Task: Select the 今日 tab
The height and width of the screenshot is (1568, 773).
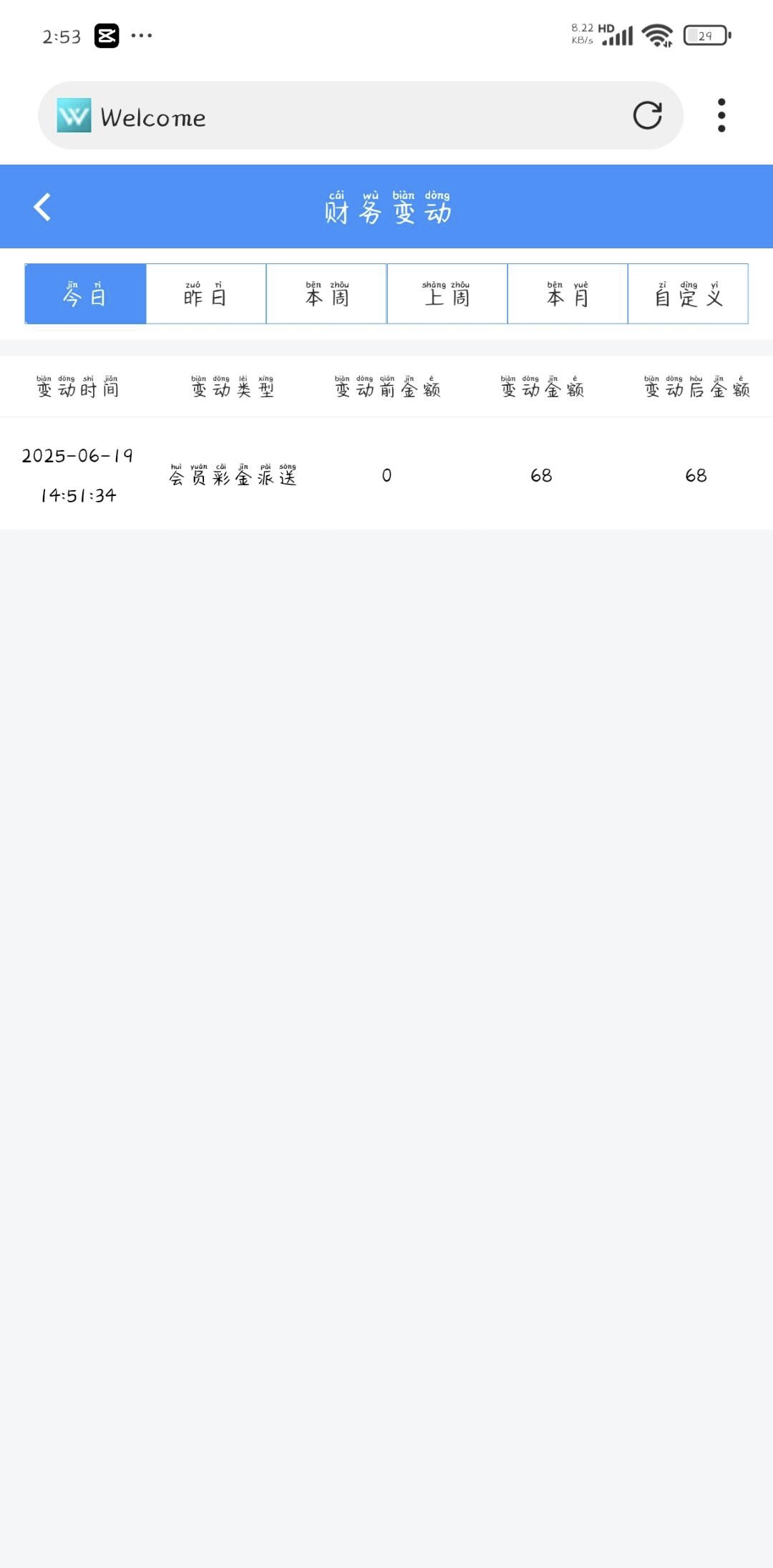Action: pyautogui.click(x=85, y=293)
